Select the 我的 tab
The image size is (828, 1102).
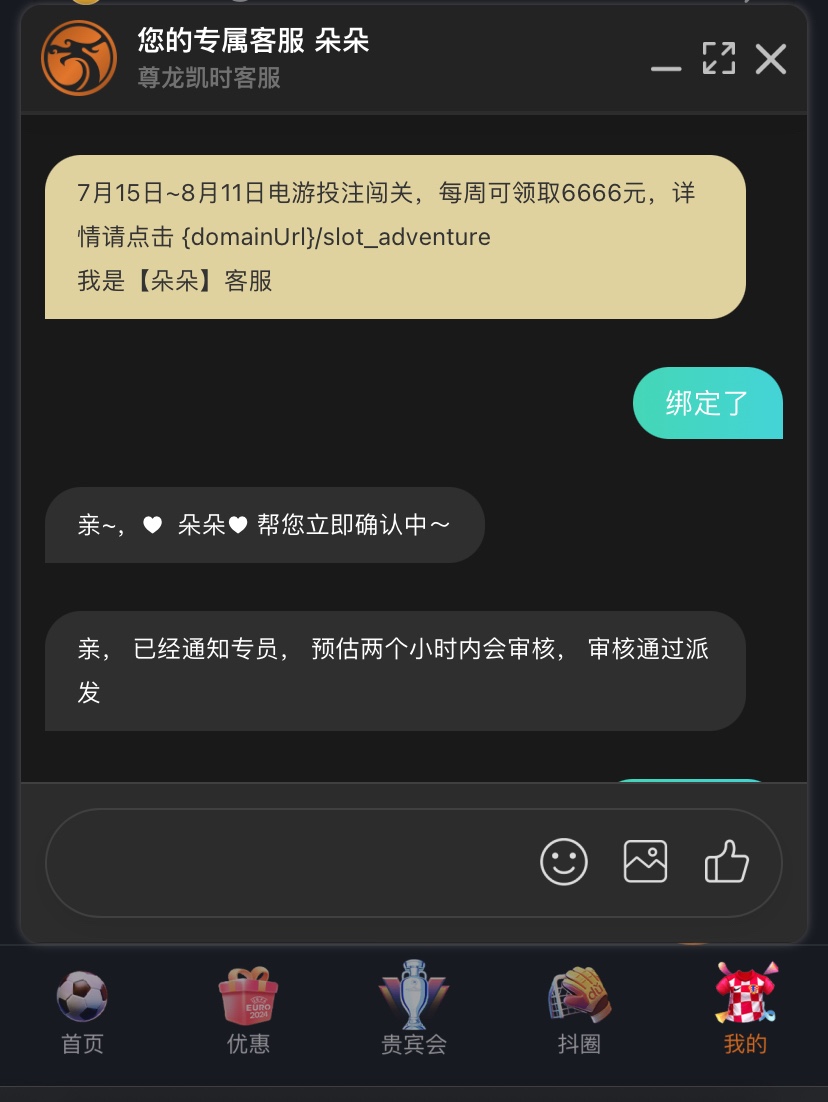(x=745, y=1010)
